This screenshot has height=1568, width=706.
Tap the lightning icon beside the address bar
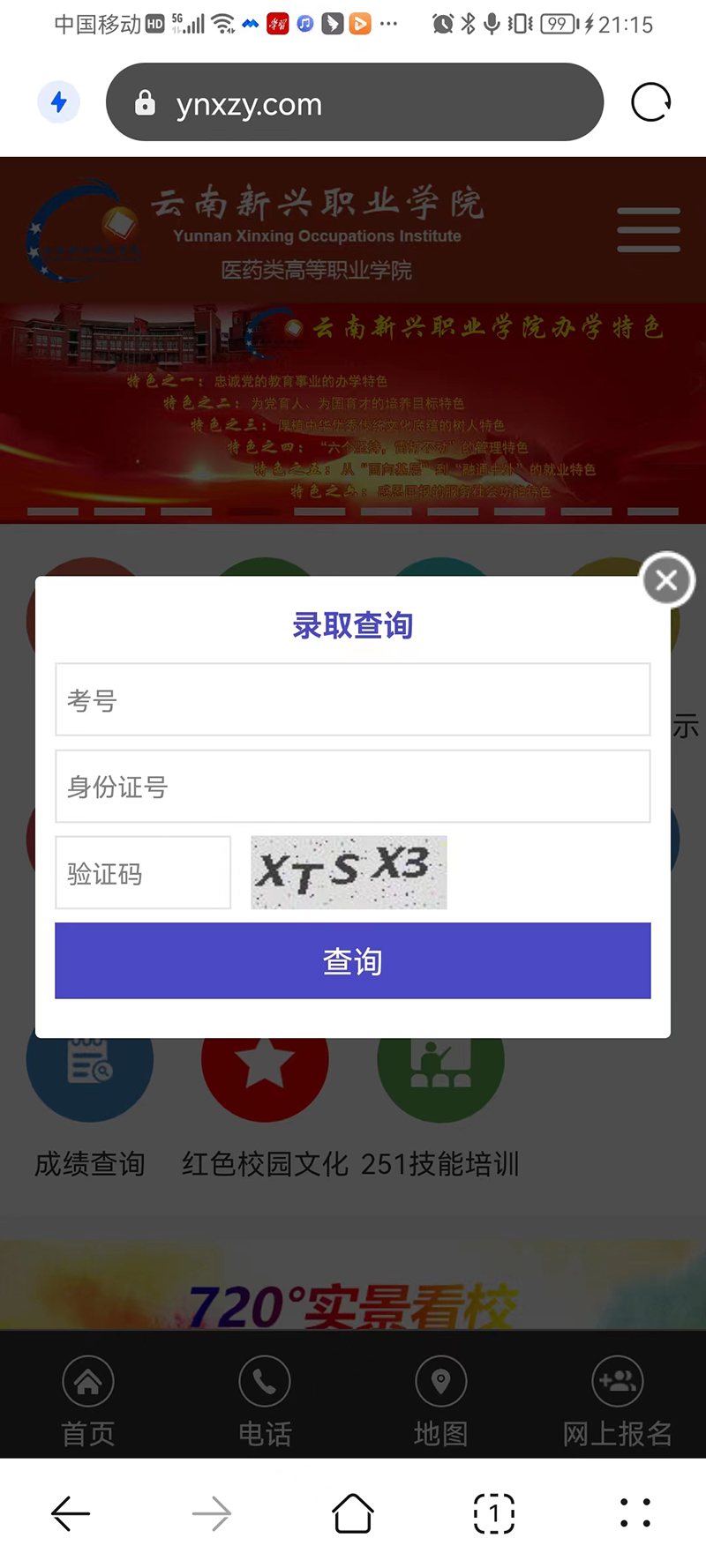[x=58, y=102]
